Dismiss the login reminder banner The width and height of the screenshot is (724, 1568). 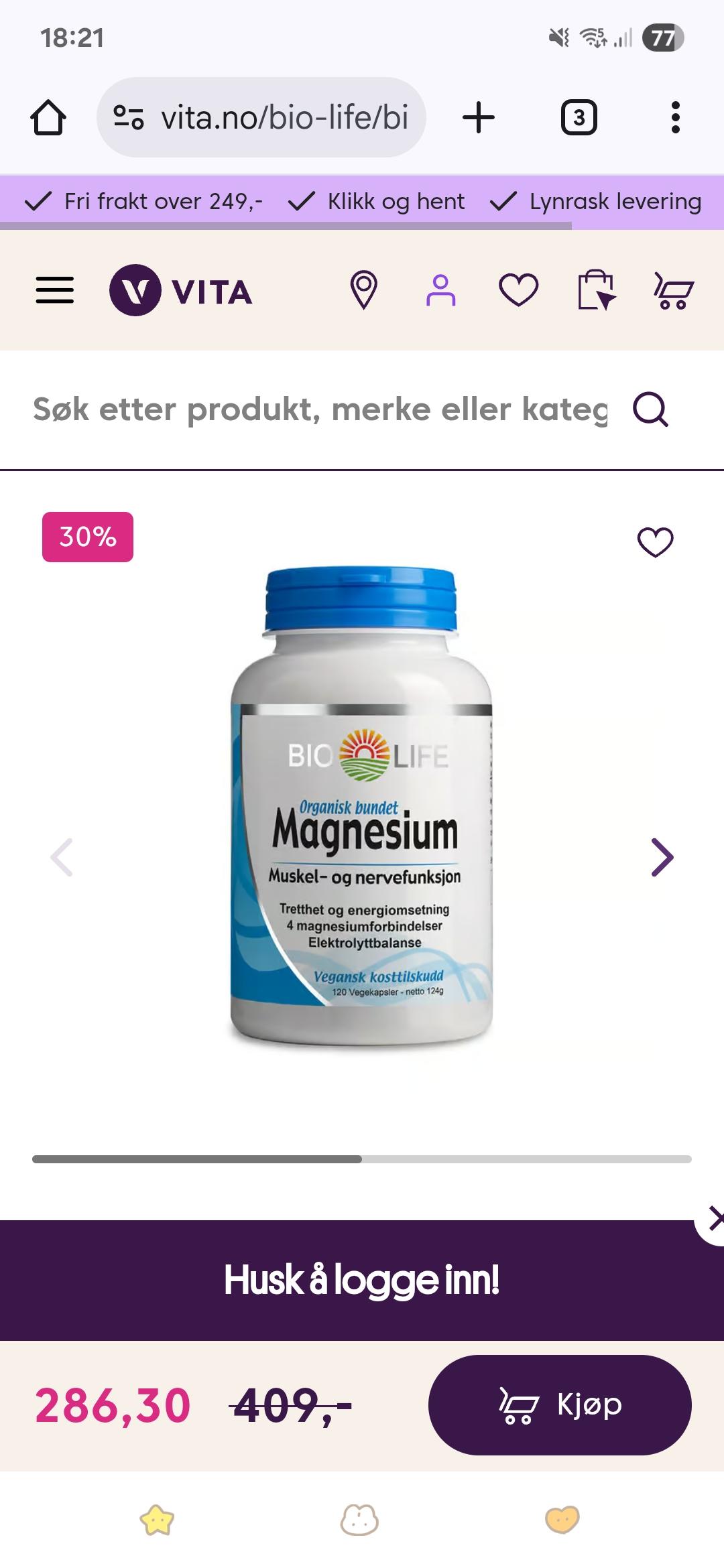point(715,1219)
